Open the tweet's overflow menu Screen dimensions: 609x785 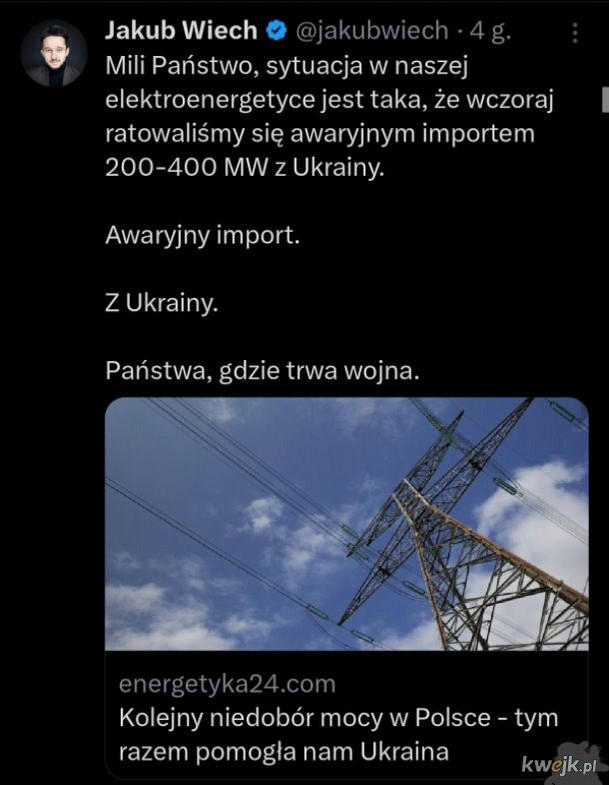574,33
